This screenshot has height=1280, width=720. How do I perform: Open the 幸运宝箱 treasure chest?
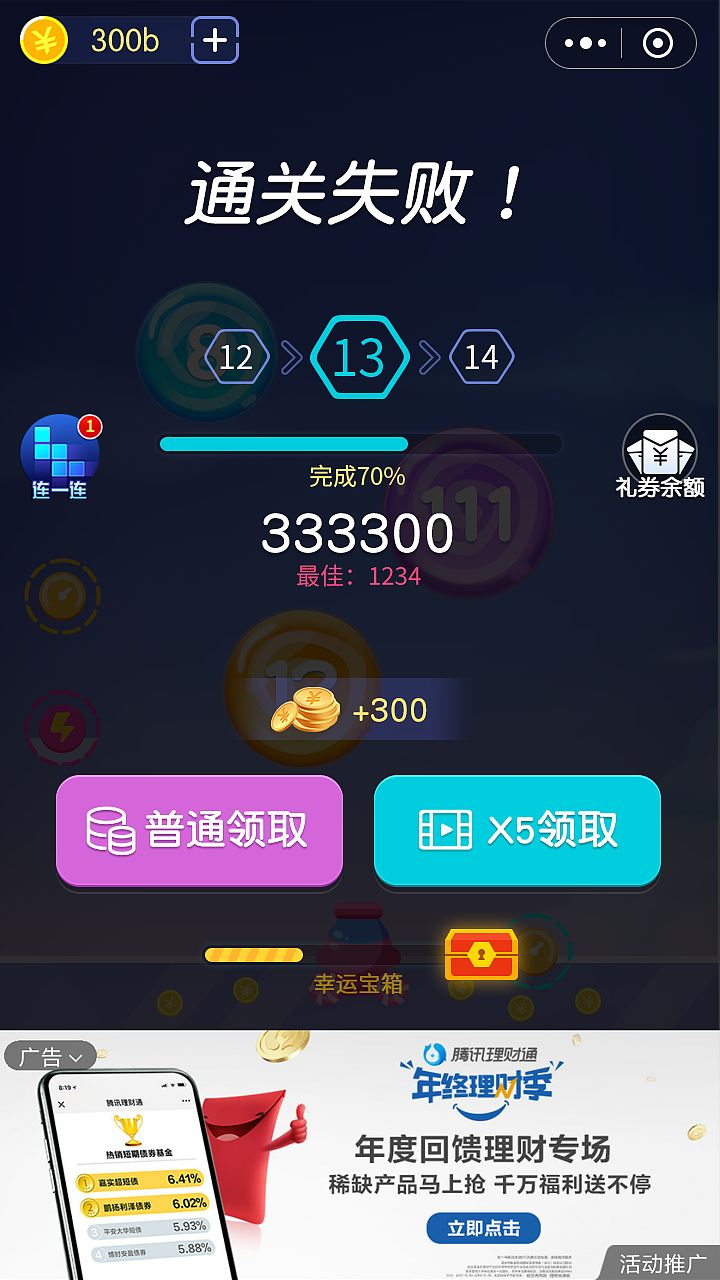click(x=485, y=954)
